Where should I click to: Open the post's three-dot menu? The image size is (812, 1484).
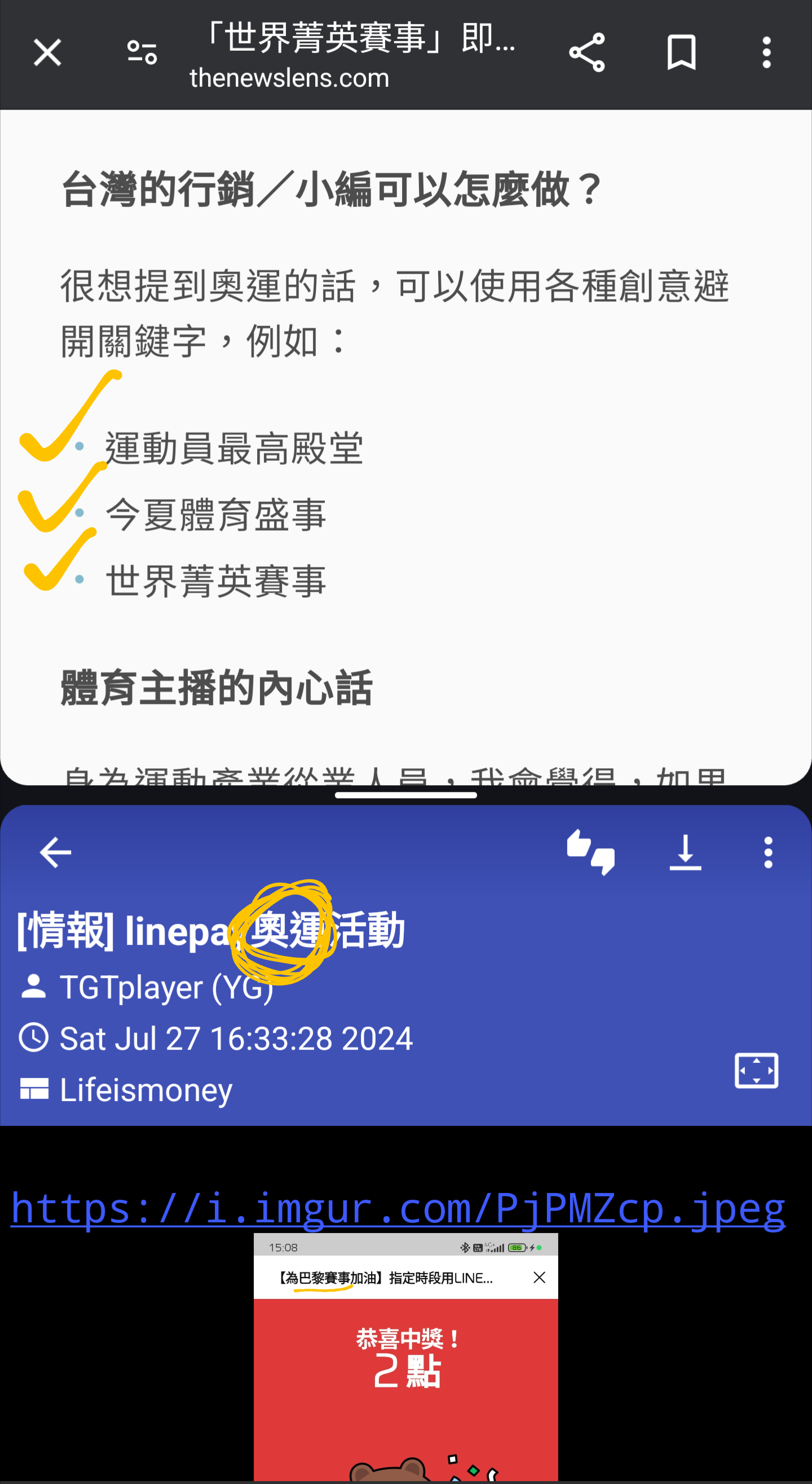pyautogui.click(x=767, y=852)
